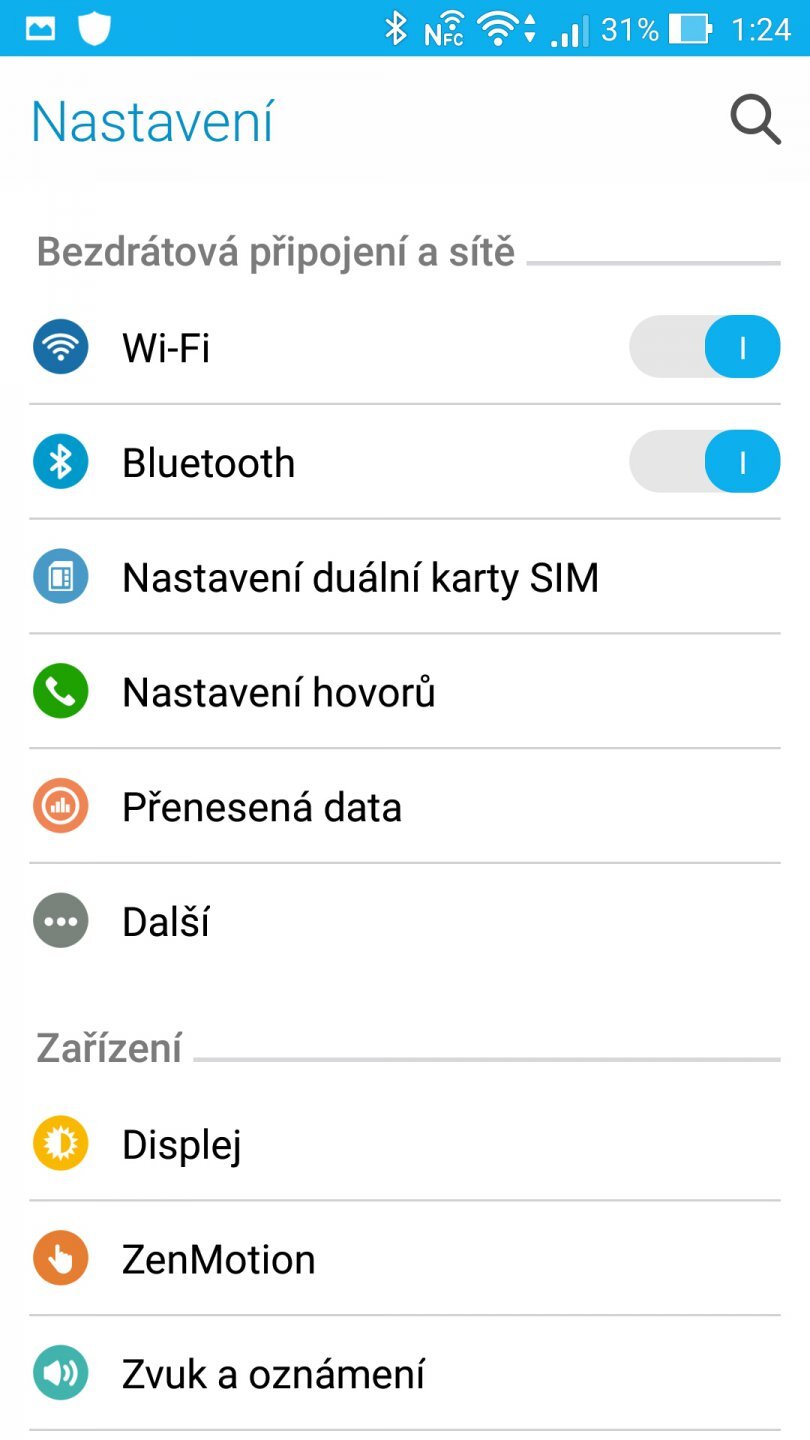Screen dimensions: 810x1440
Task: Disable Wi-Fi with its switch
Action: pyautogui.click(x=704, y=346)
